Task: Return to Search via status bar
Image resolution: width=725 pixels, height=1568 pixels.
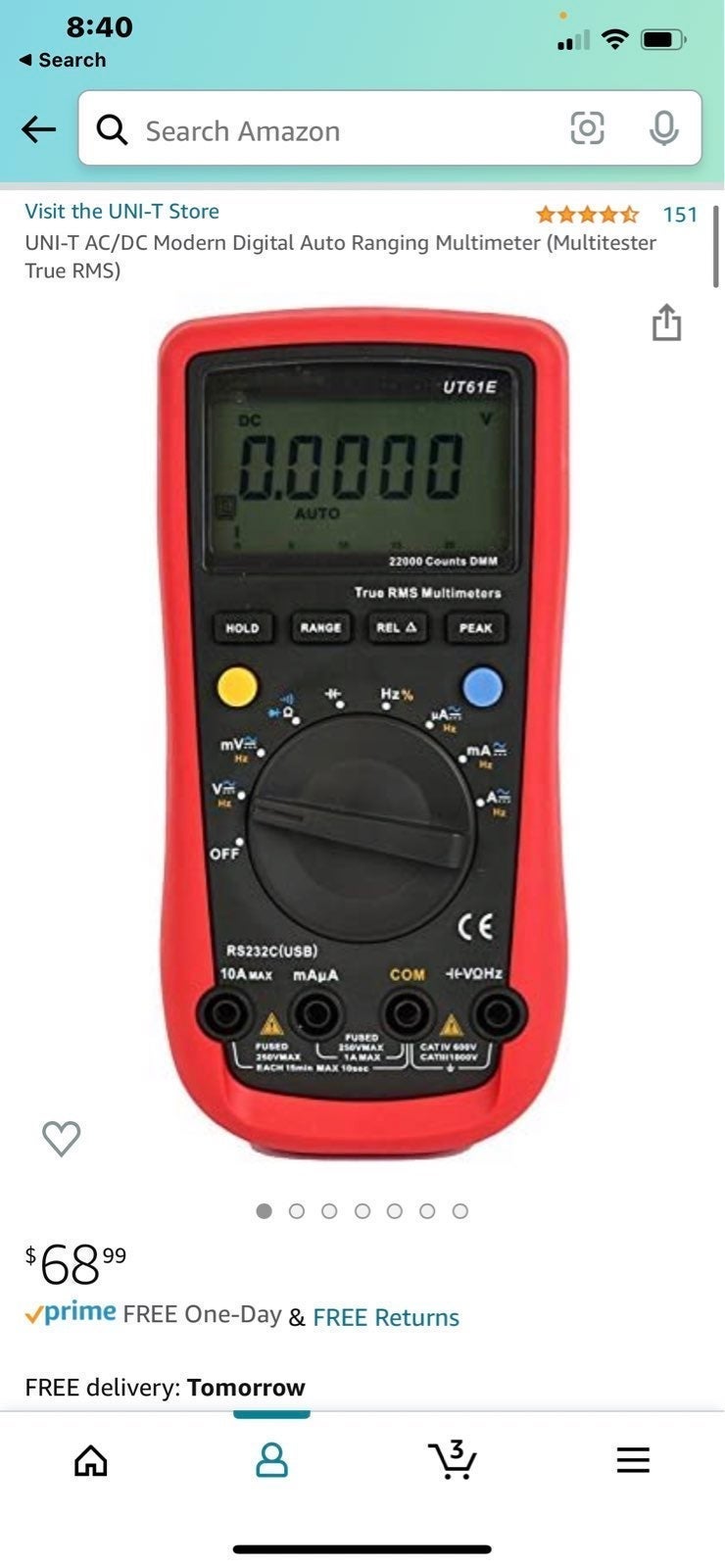Action: (x=63, y=60)
